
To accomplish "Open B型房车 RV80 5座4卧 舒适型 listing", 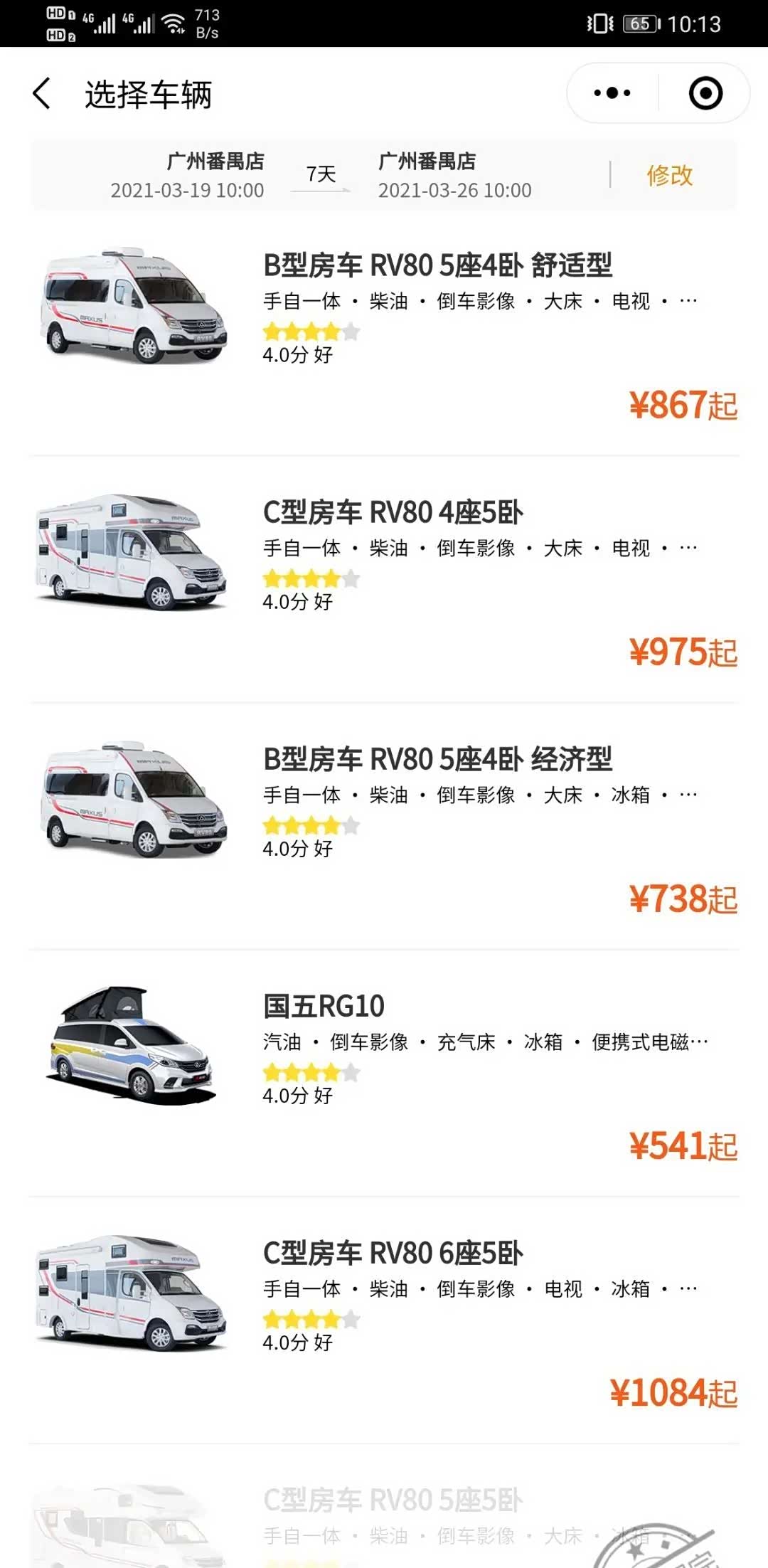I will [x=437, y=265].
